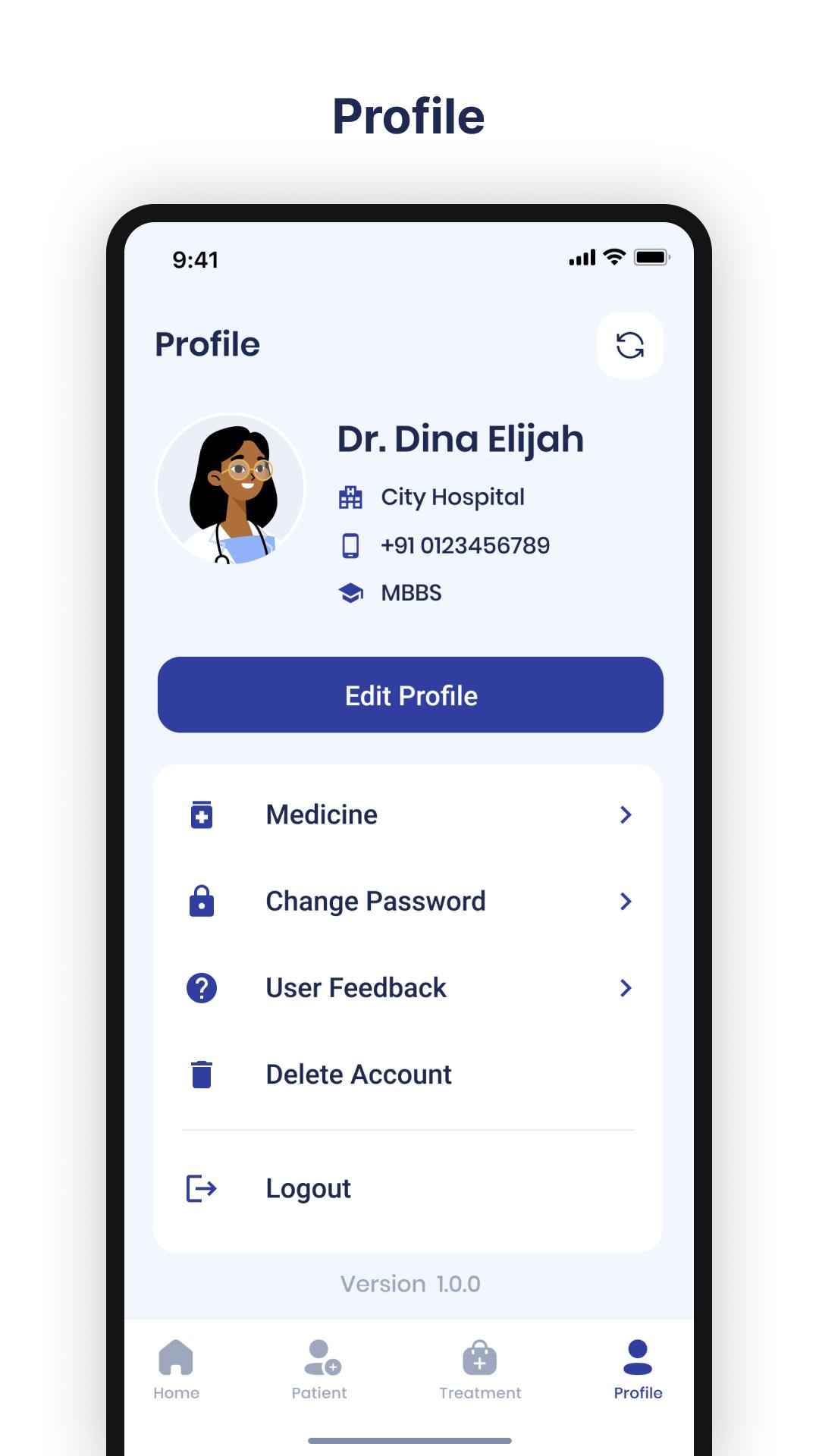This screenshot has width=819, height=1456.
Task: Select Delete Account
Action: pyautogui.click(x=408, y=1074)
